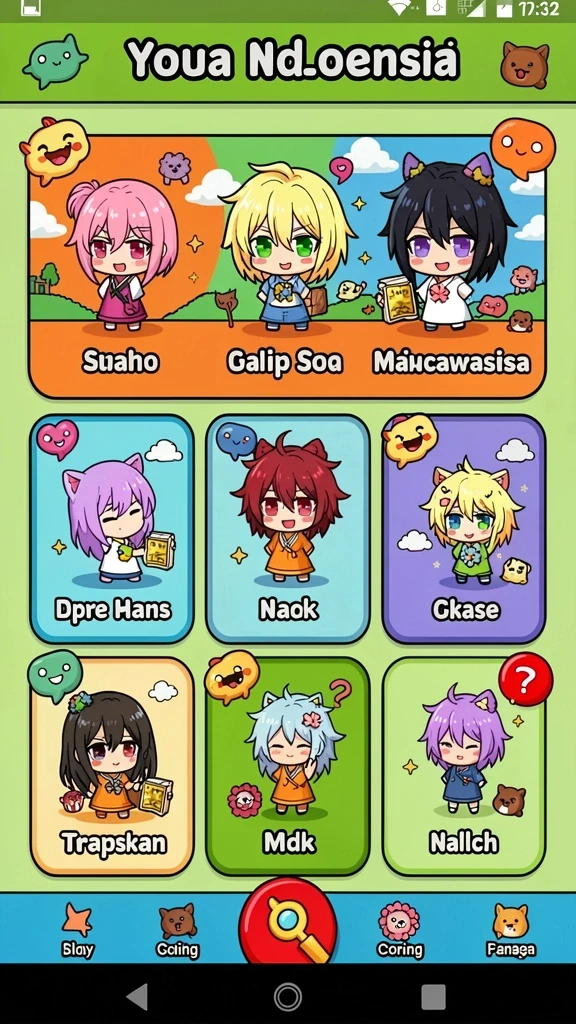The height and width of the screenshot is (1024, 576).
Task: Switch to the Coring tab
Action: [400, 930]
